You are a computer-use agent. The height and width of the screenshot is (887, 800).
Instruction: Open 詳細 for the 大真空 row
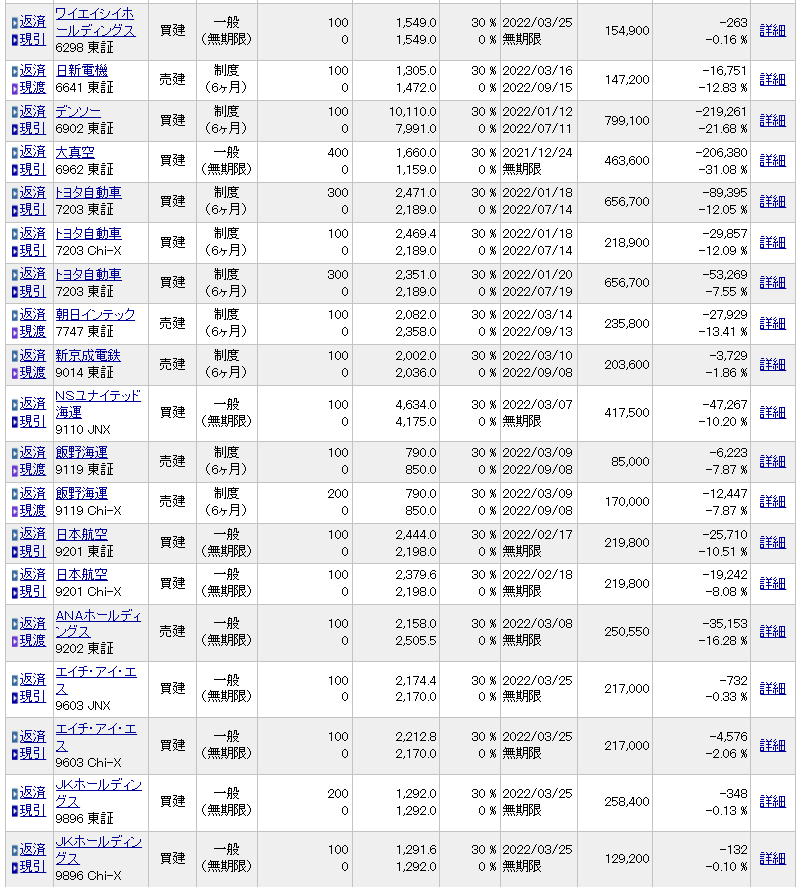pyautogui.click(x=772, y=160)
